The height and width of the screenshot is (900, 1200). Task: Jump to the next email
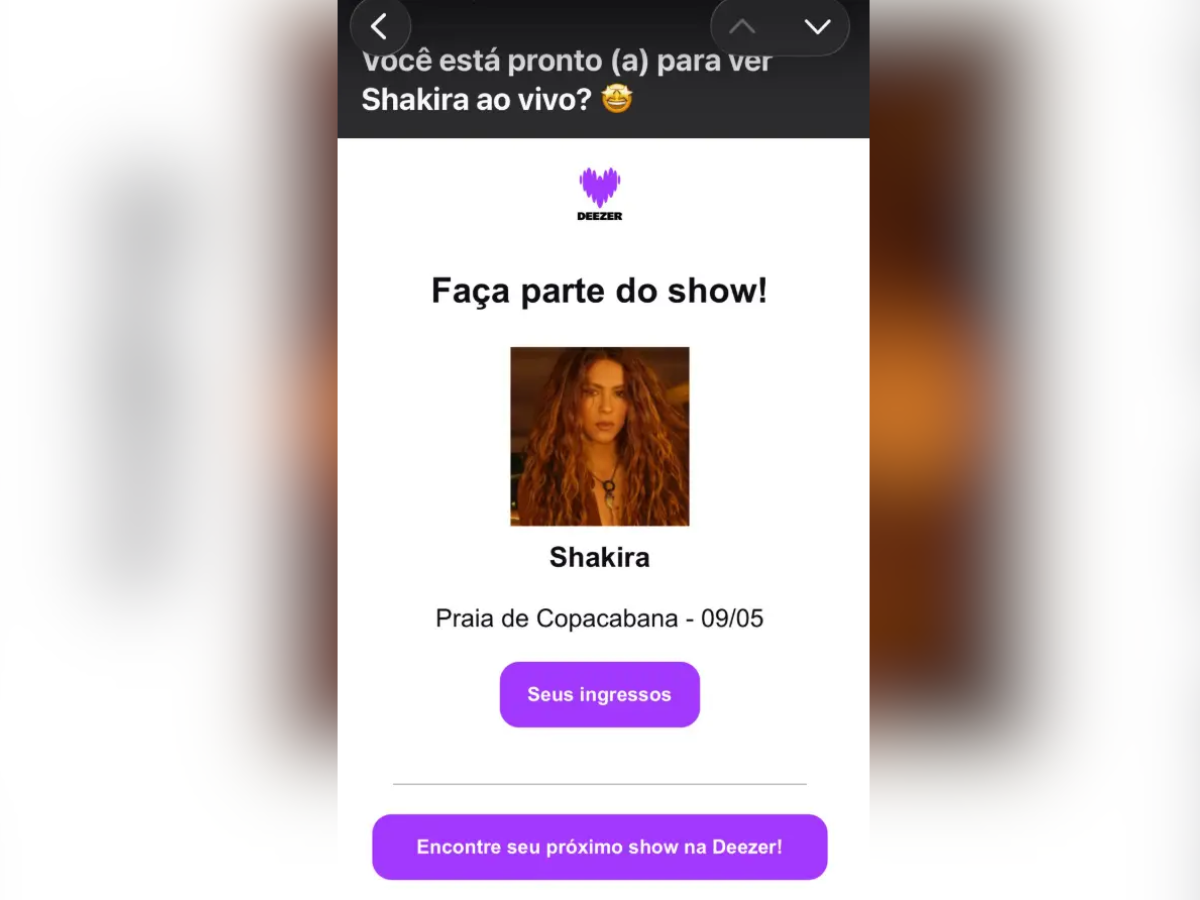click(x=817, y=27)
